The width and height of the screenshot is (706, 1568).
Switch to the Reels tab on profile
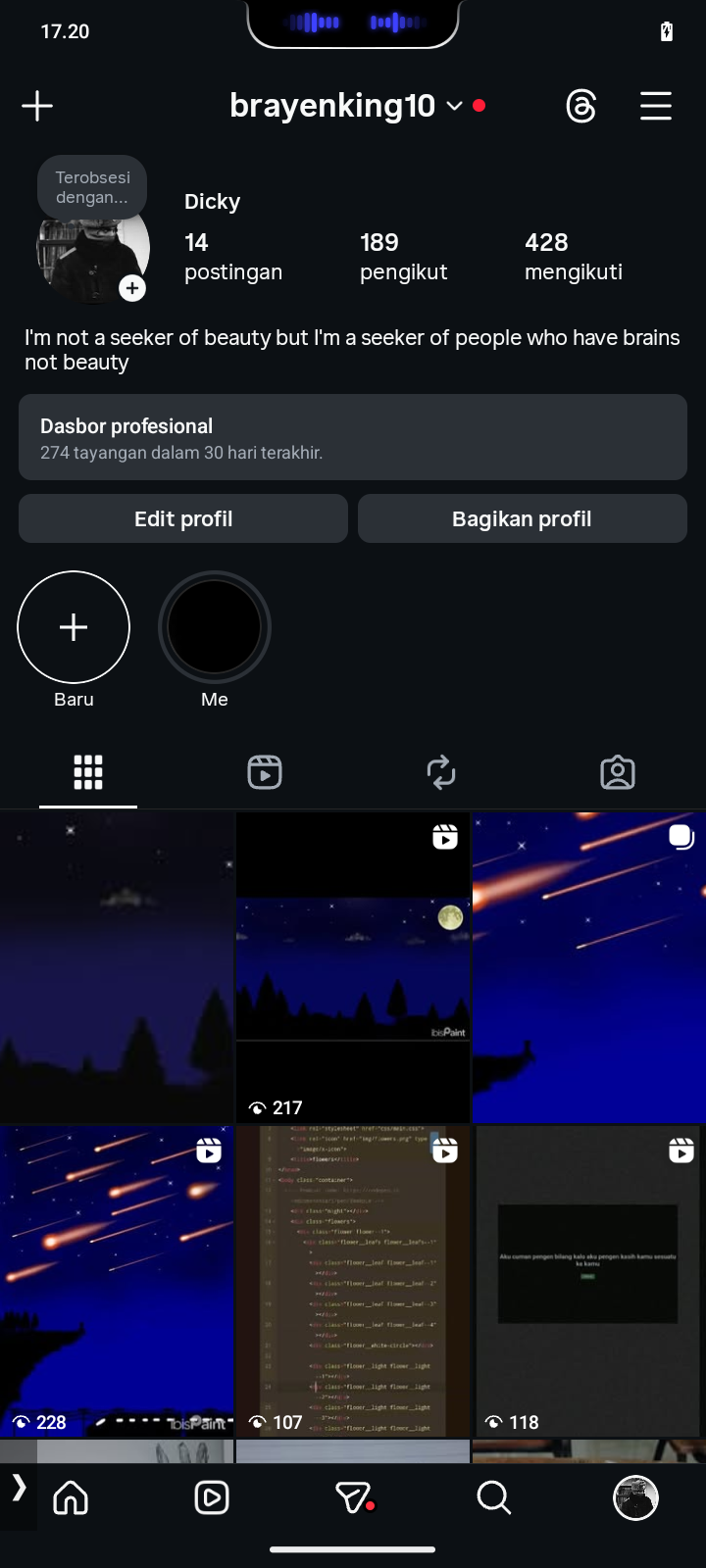265,772
